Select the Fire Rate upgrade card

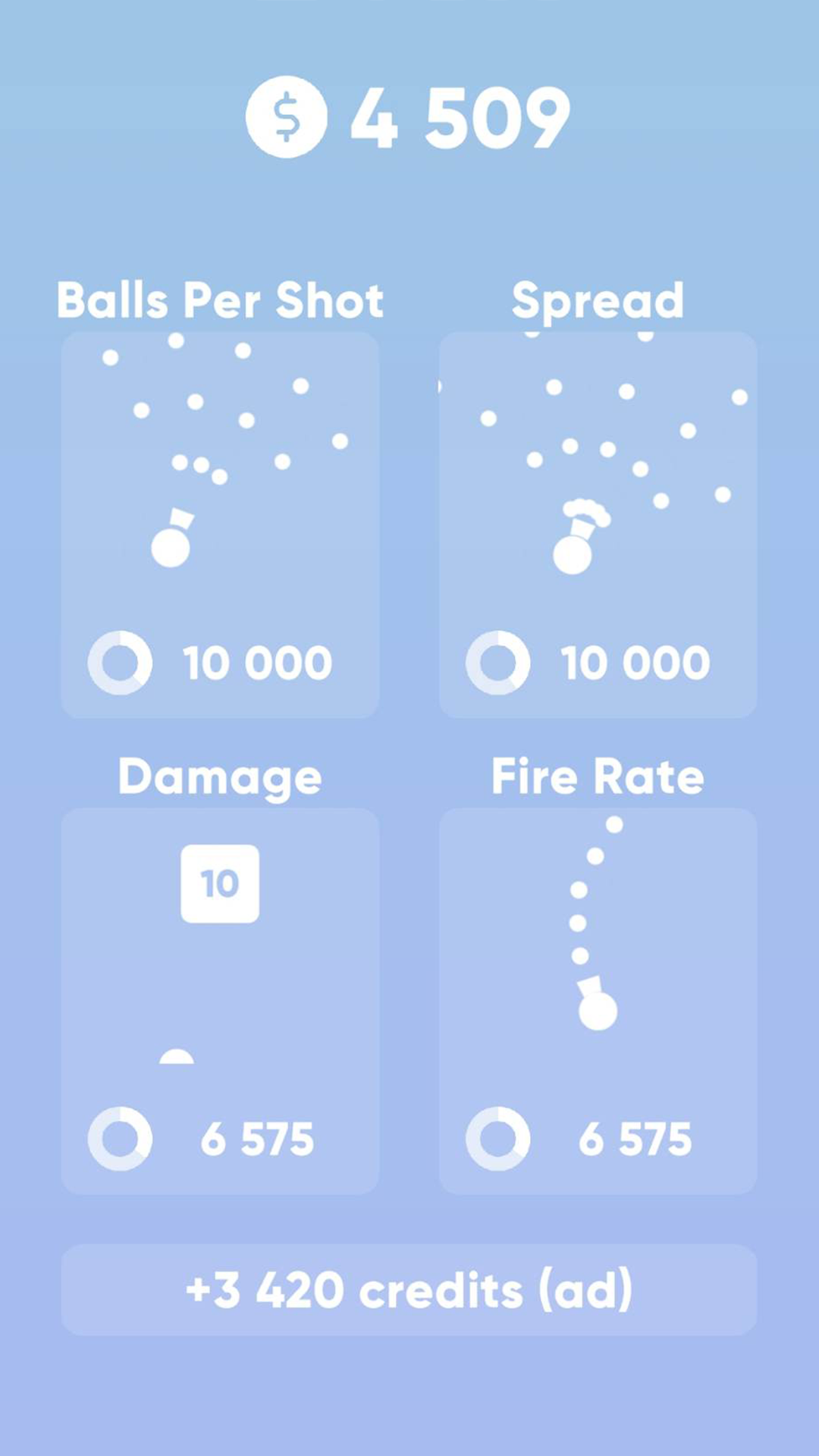click(x=598, y=1001)
